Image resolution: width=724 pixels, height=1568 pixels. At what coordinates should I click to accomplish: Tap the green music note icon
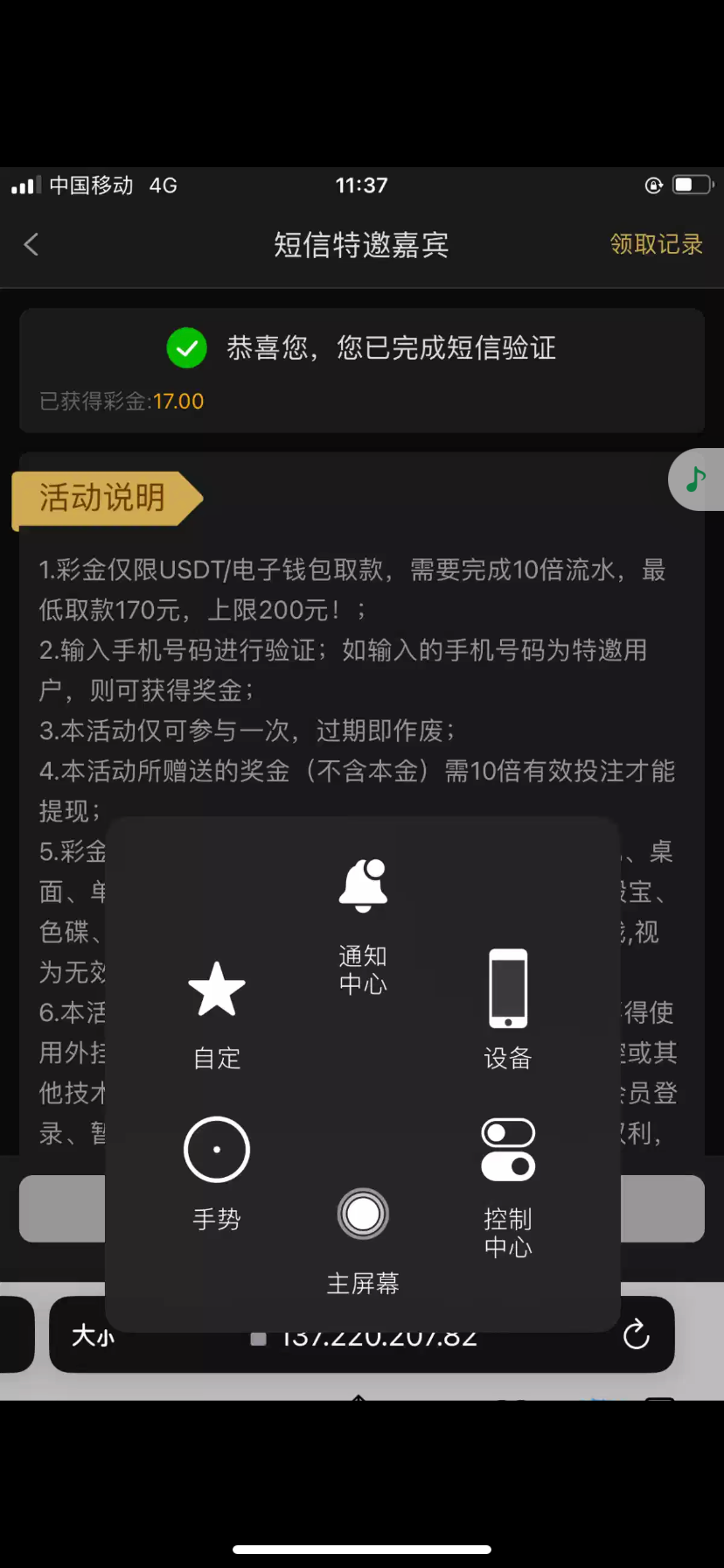pyautogui.click(x=696, y=479)
